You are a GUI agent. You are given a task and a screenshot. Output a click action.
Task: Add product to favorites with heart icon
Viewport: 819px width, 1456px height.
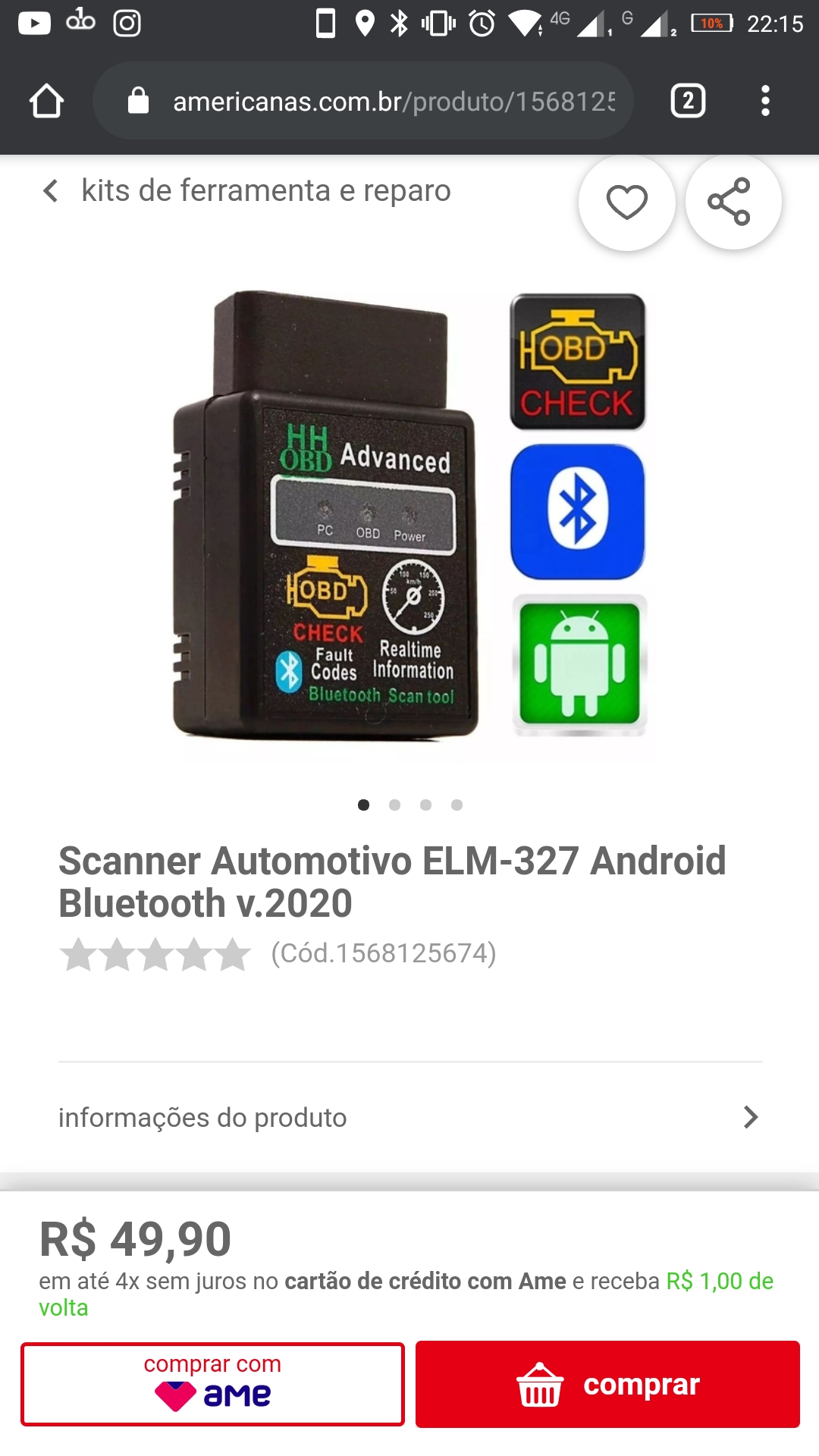click(626, 202)
